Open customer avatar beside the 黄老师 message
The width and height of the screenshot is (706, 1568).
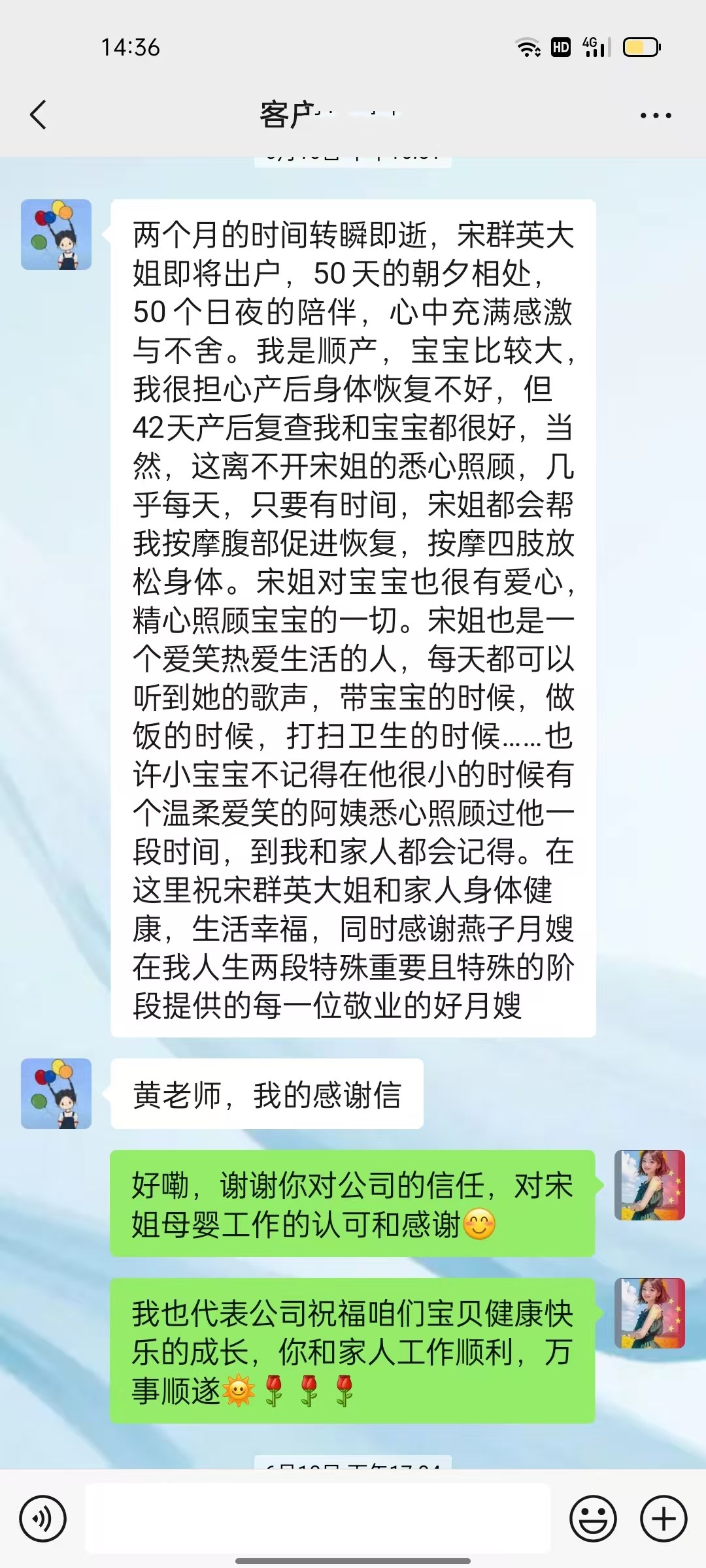56,1094
